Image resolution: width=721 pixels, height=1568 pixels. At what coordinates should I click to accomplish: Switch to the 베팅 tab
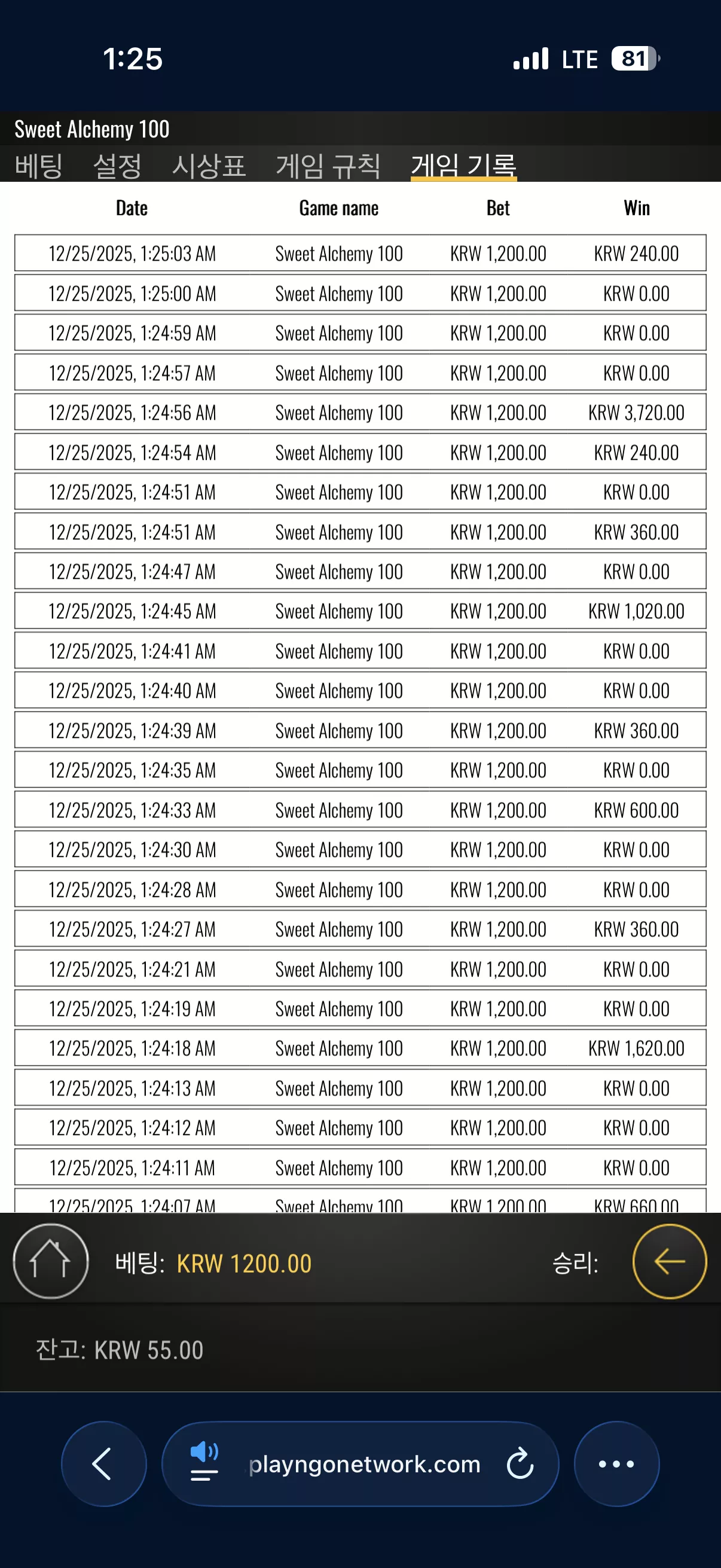coord(38,166)
